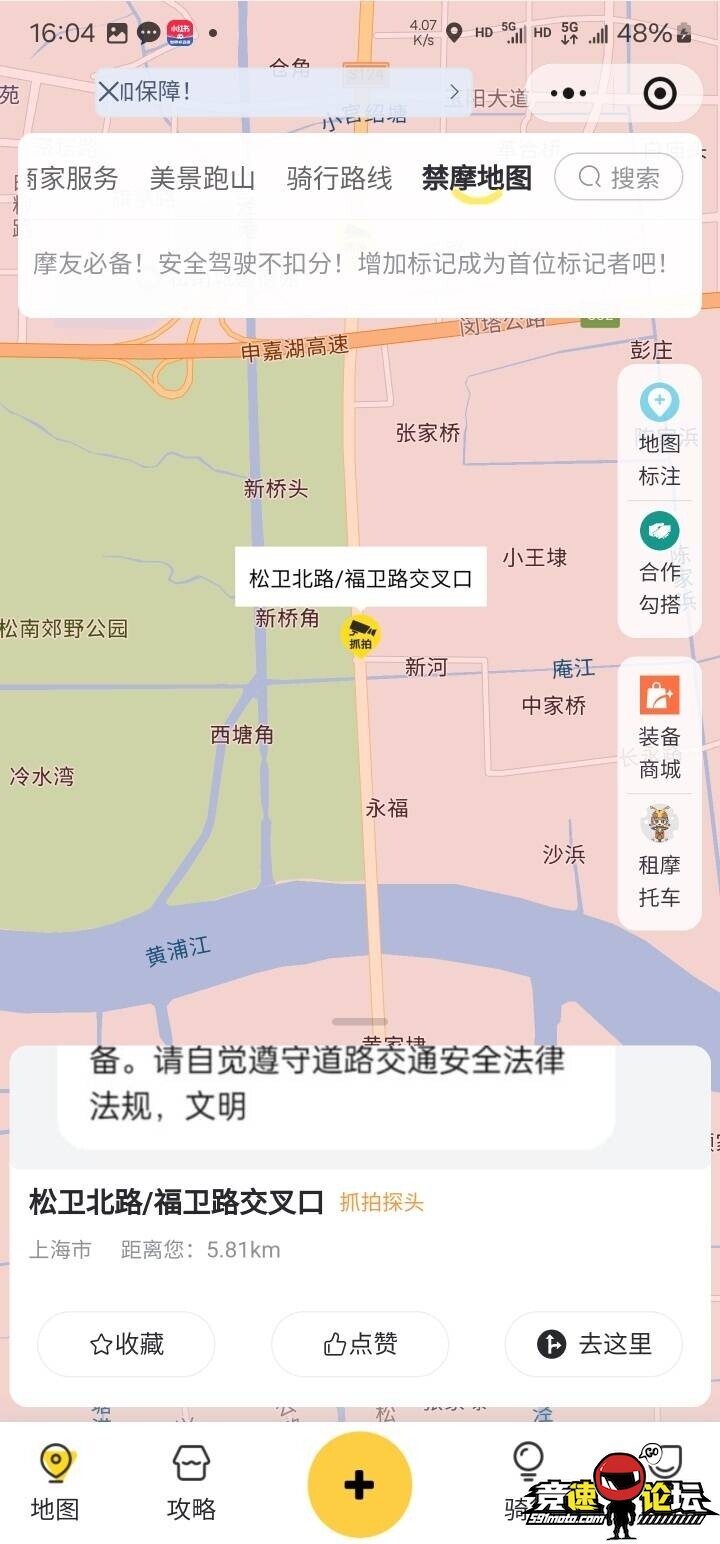This screenshot has height=1544, width=720.
Task: Switch to the 美景跑山 tab
Action: tap(202, 179)
